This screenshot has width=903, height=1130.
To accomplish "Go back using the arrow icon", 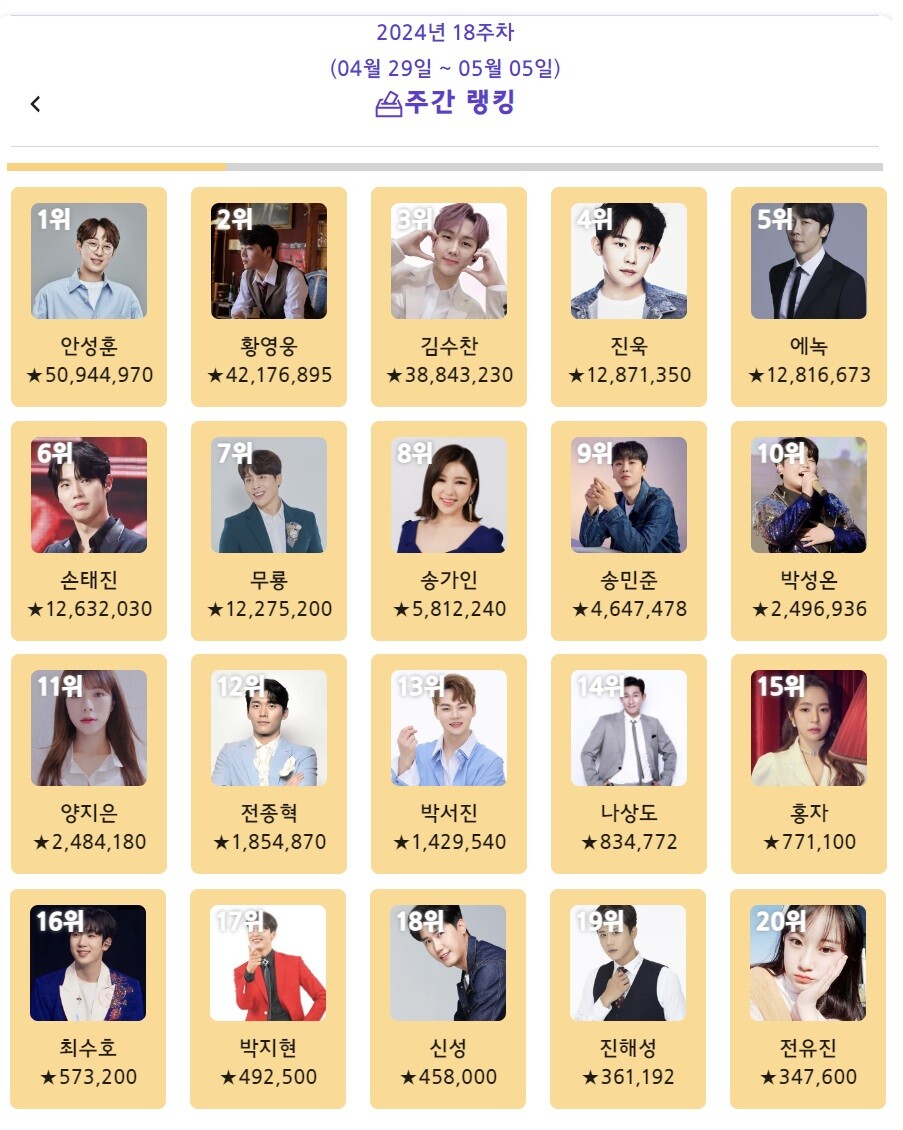I will click(36, 104).
